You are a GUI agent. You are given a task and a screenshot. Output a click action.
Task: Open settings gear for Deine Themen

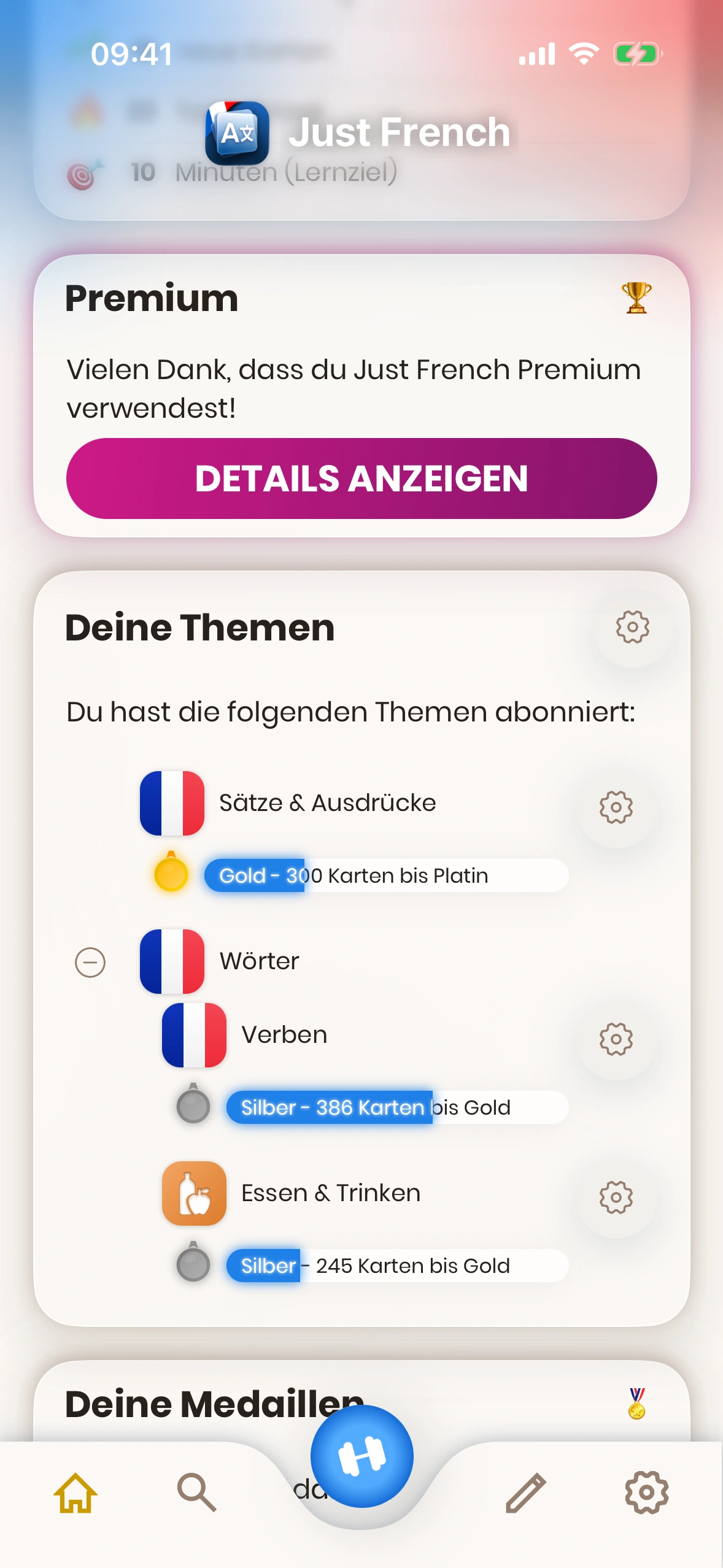click(632, 627)
